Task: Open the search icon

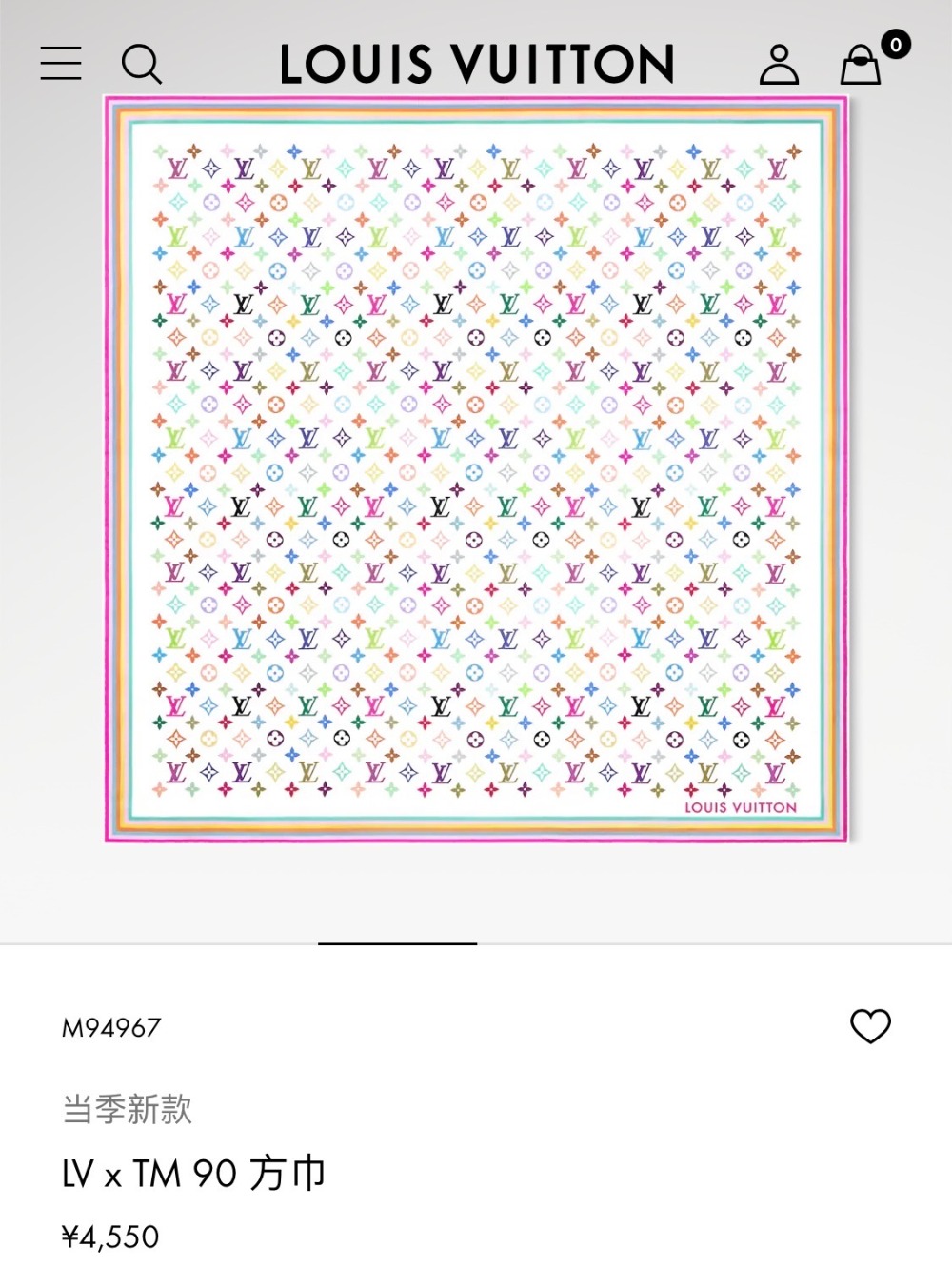Action: (x=141, y=65)
